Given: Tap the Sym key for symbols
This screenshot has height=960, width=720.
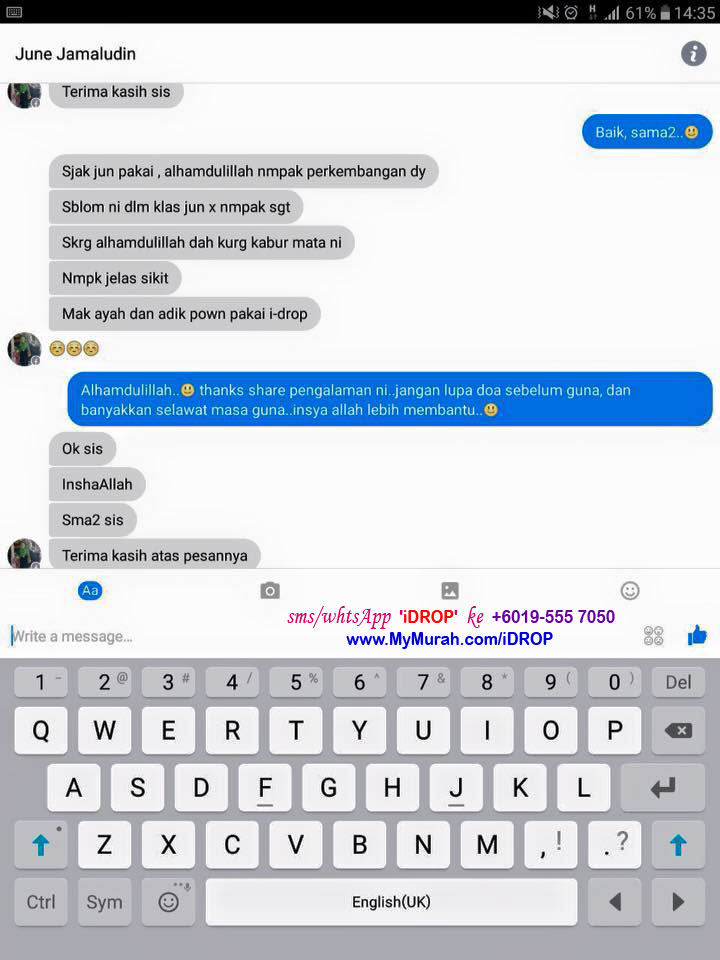Looking at the screenshot, I should click(104, 902).
